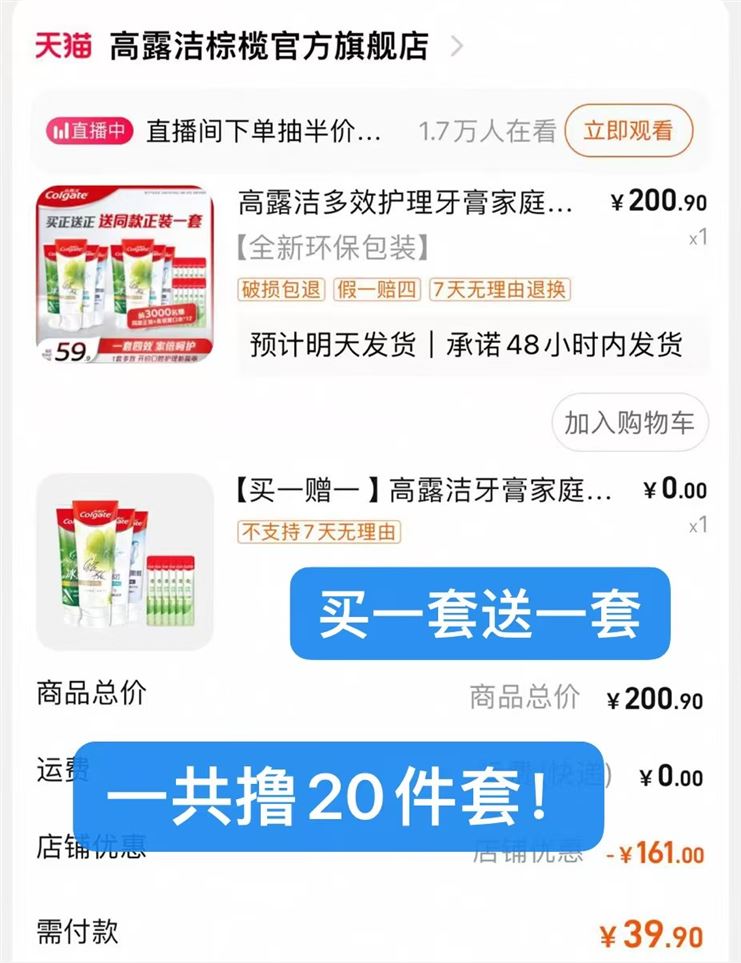
Task: Click the 加入购物车 add-to-cart button
Action: [628, 423]
